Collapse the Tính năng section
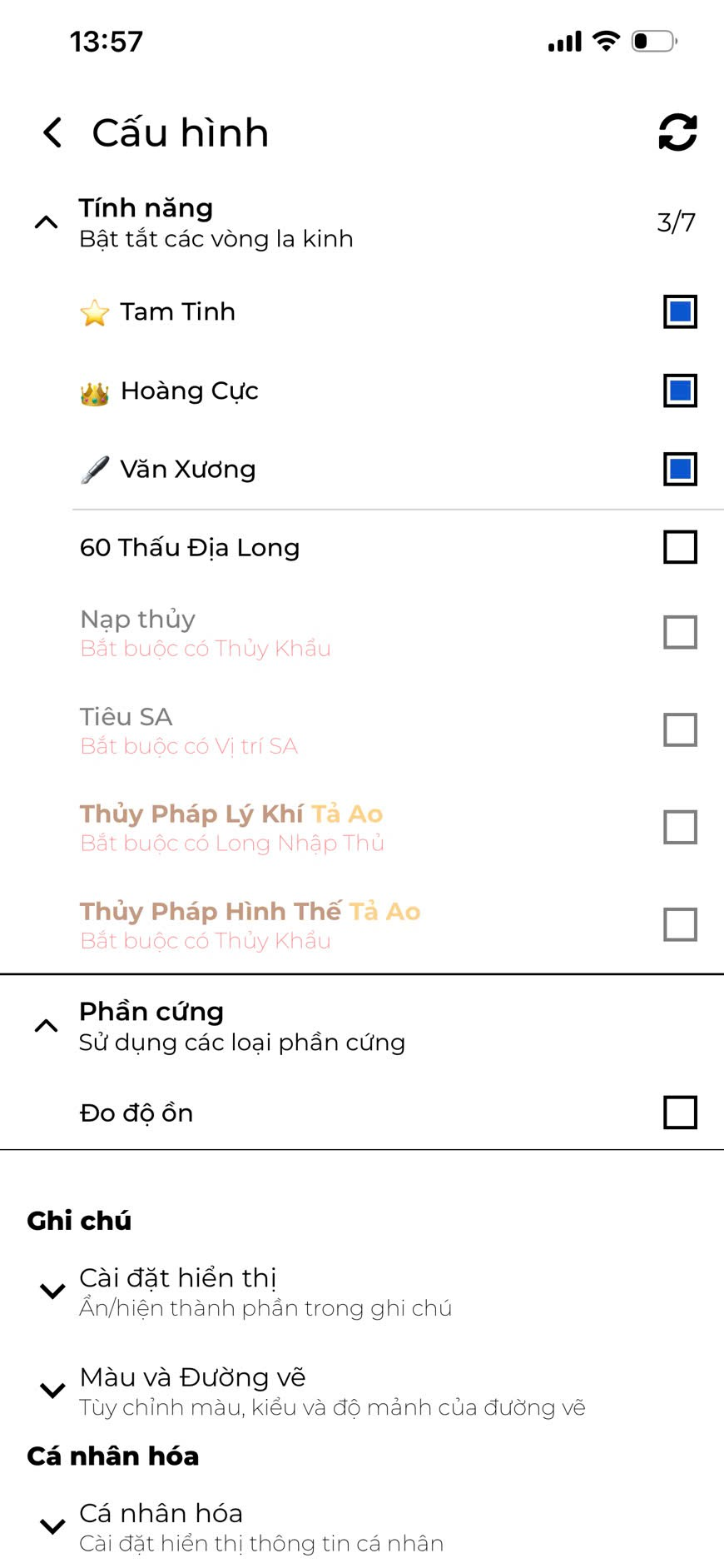The width and height of the screenshot is (724, 1568). point(45,221)
